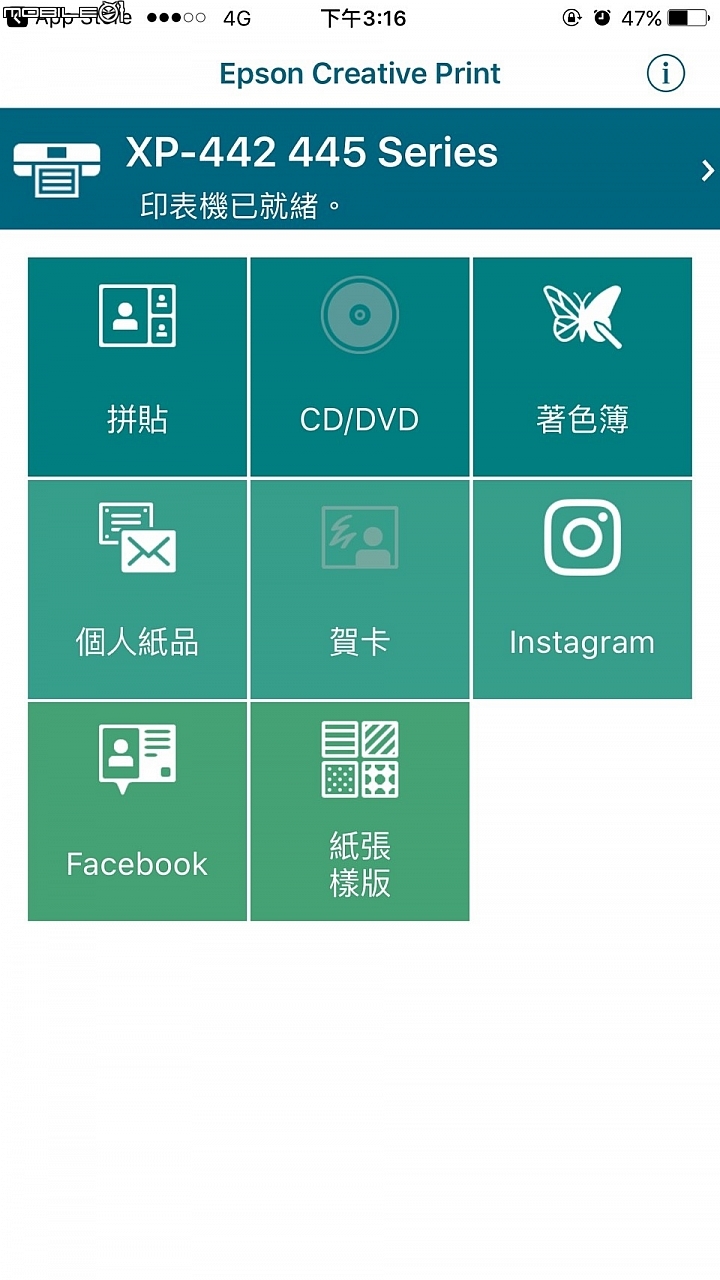Select the 拼貼 collage tile
This screenshot has height=1280, width=720.
click(138, 367)
